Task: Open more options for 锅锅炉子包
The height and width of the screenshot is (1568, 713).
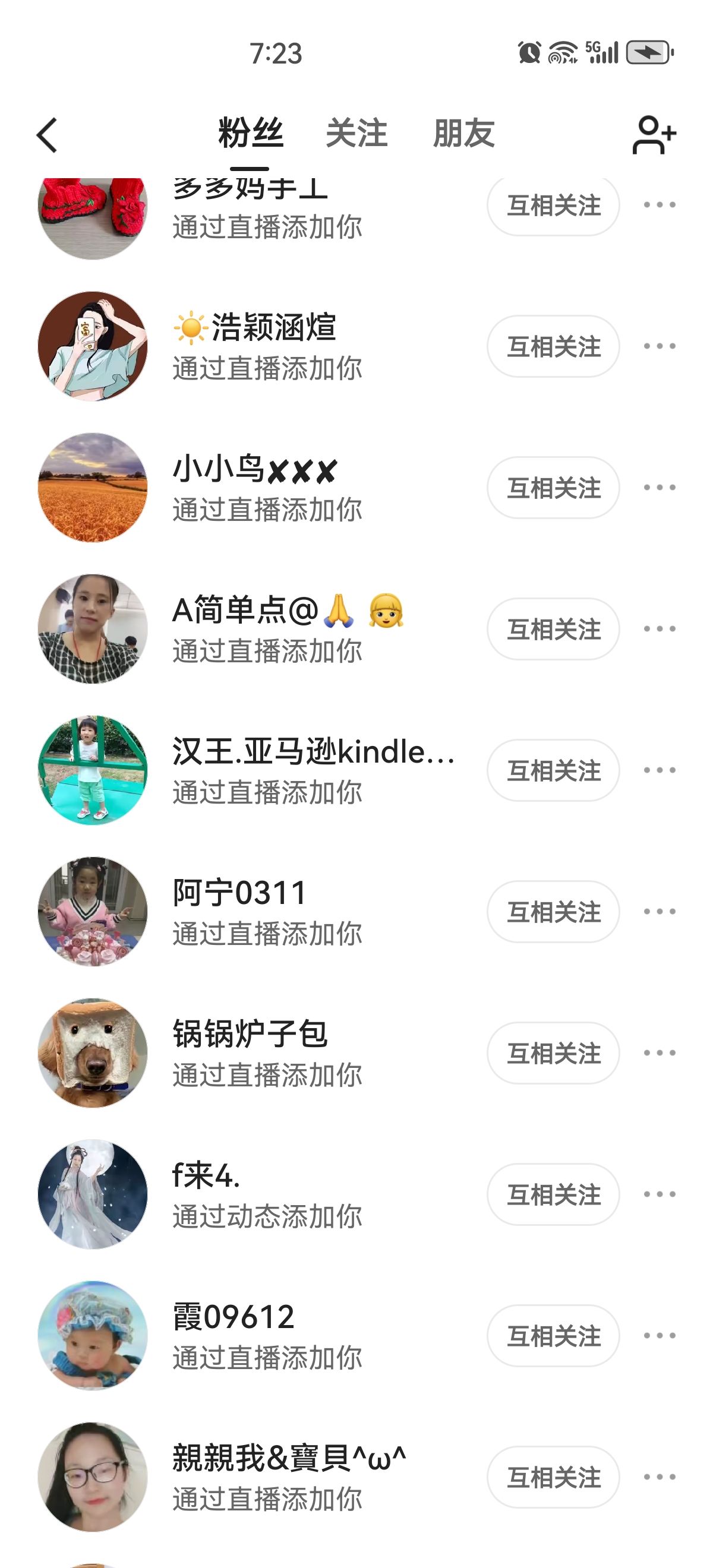Action: click(660, 1052)
